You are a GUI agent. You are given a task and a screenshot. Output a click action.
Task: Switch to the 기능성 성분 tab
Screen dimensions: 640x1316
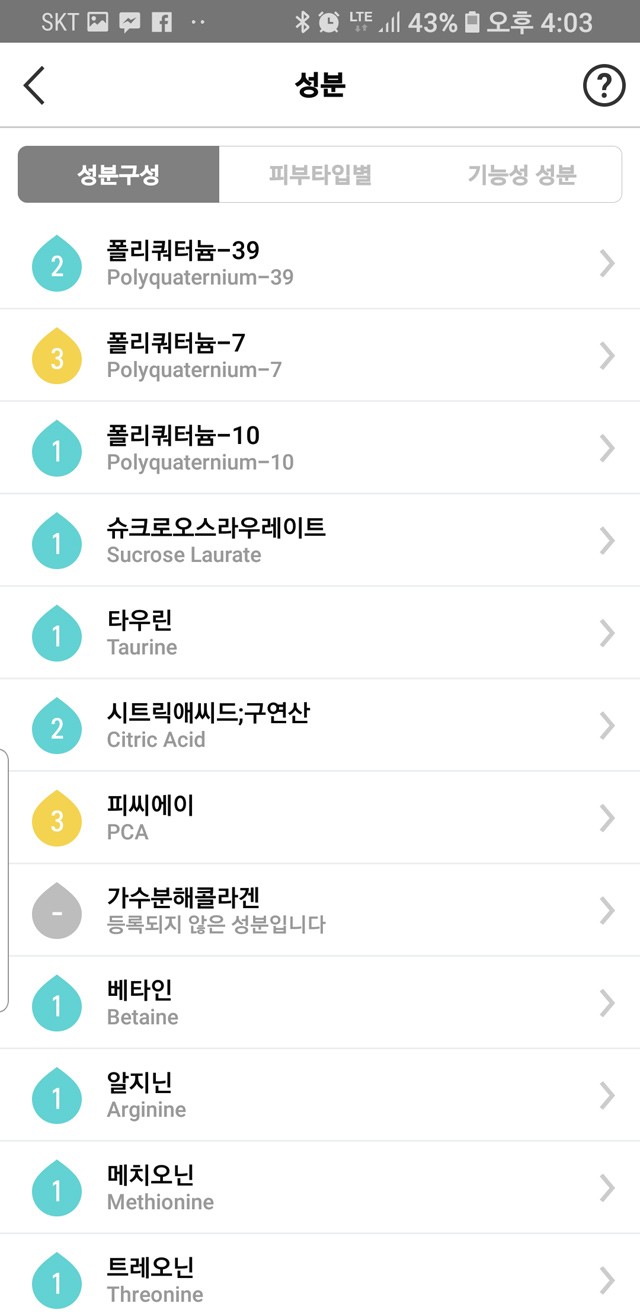(x=522, y=175)
